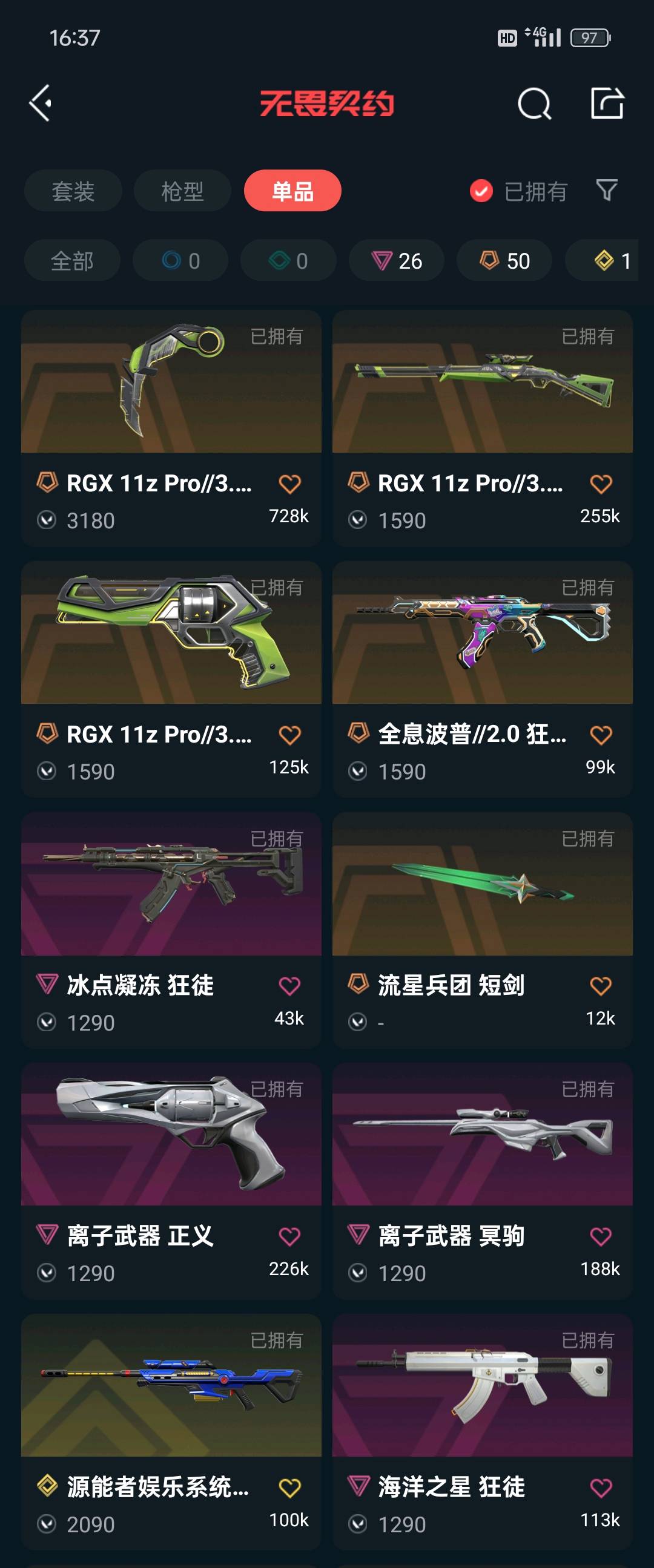This screenshot has height=1568, width=654.
Task: Filter by the pink tier chip showing 26
Action: coord(397,260)
